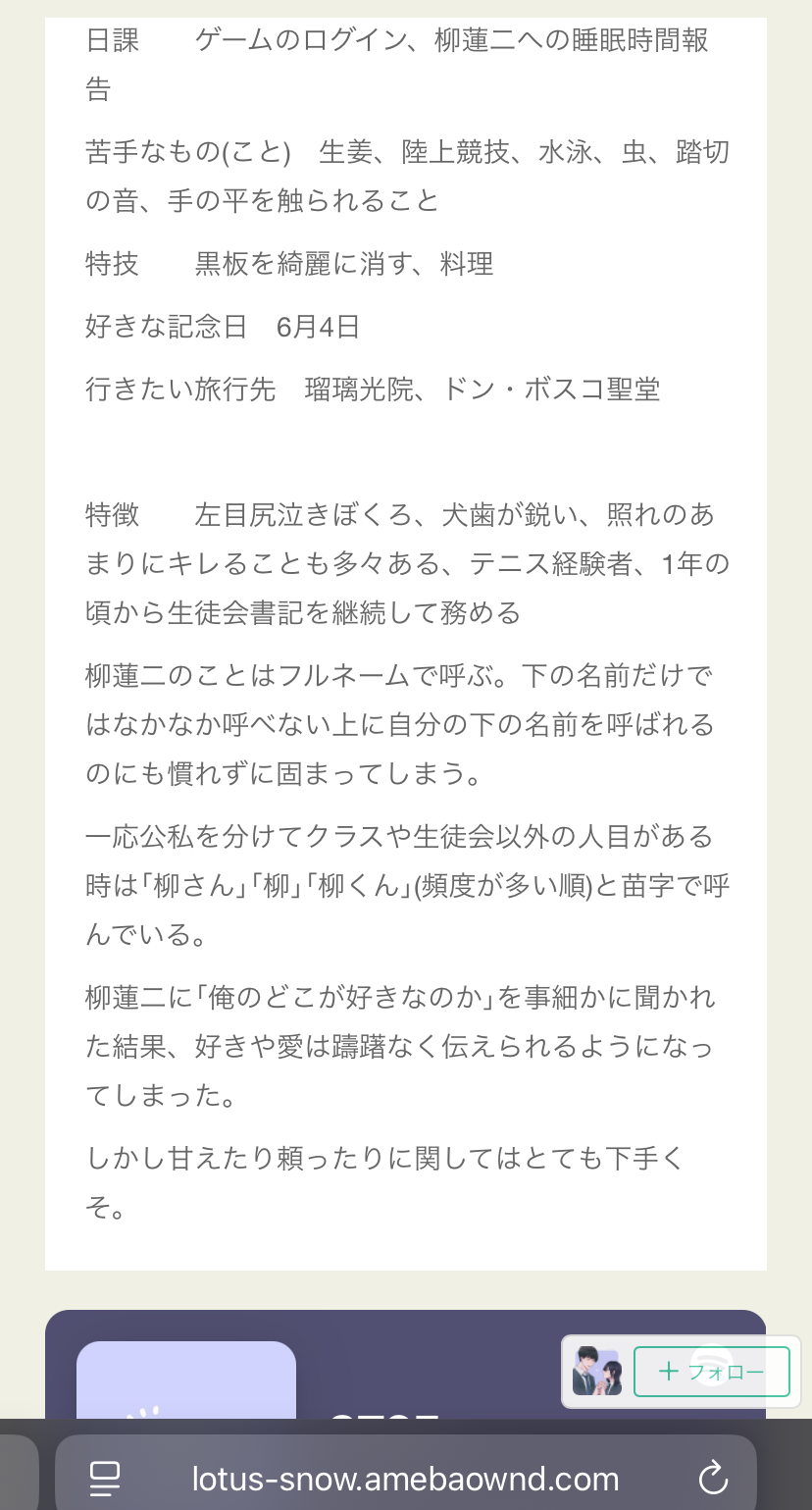This screenshot has height=1510, width=812.
Task: Reload the page with the refresh icon
Action: coord(712,1478)
